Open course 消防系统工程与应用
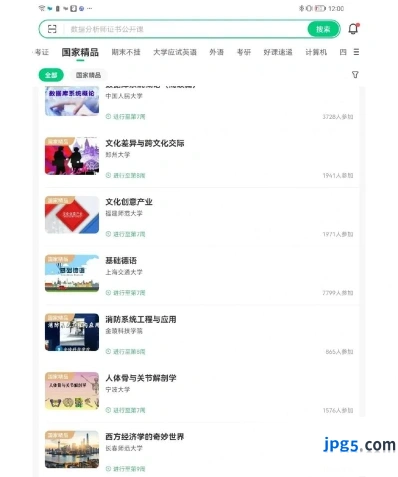The height and width of the screenshot is (477, 398). coord(199,334)
